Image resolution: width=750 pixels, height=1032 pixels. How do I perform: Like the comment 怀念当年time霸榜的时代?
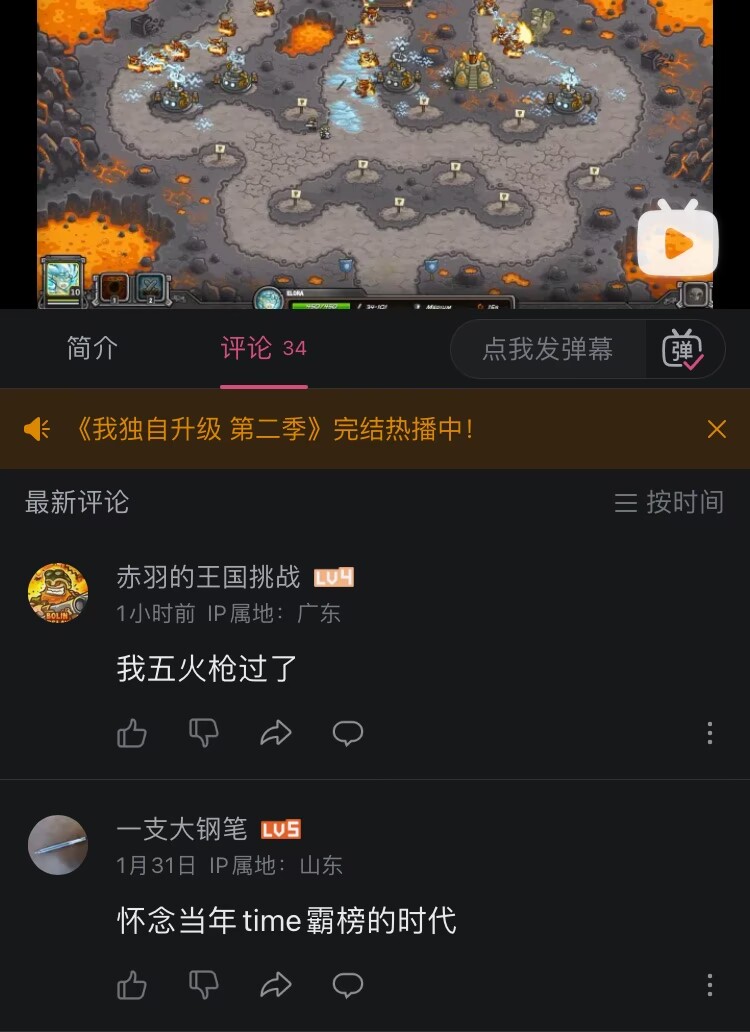pos(132,986)
